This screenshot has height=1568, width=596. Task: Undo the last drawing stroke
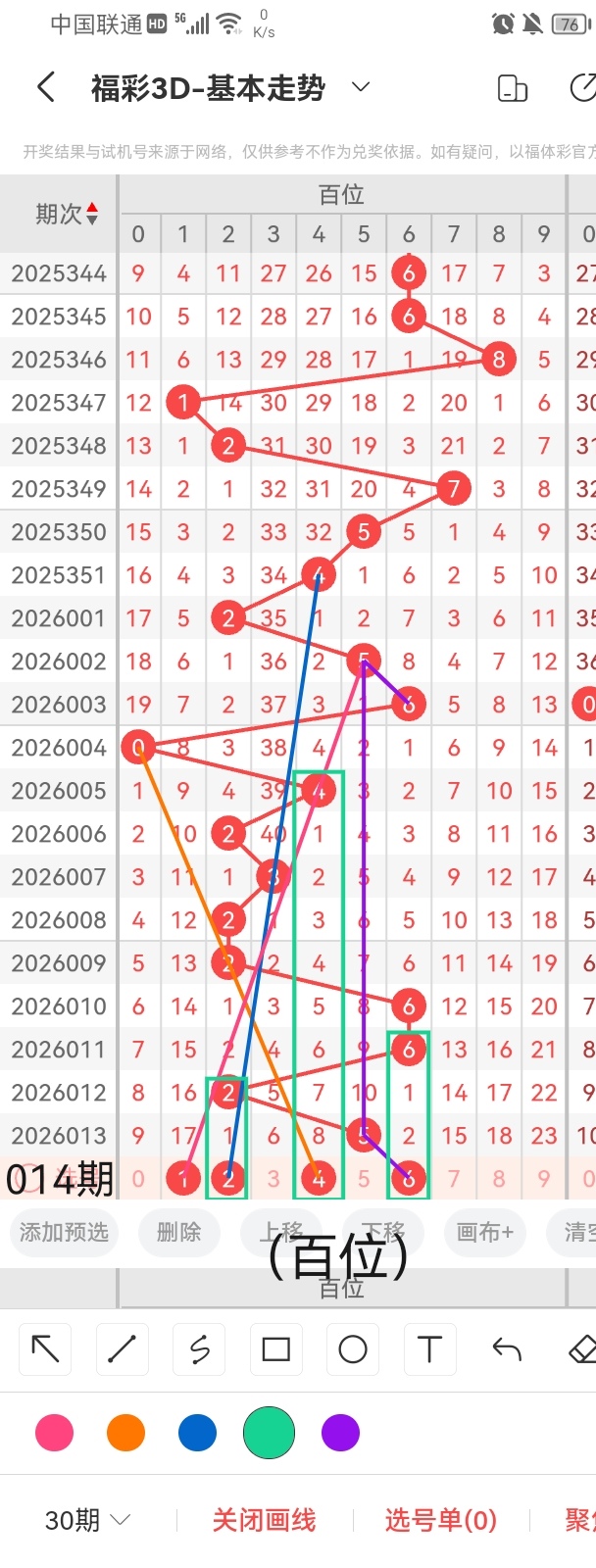click(x=507, y=1349)
